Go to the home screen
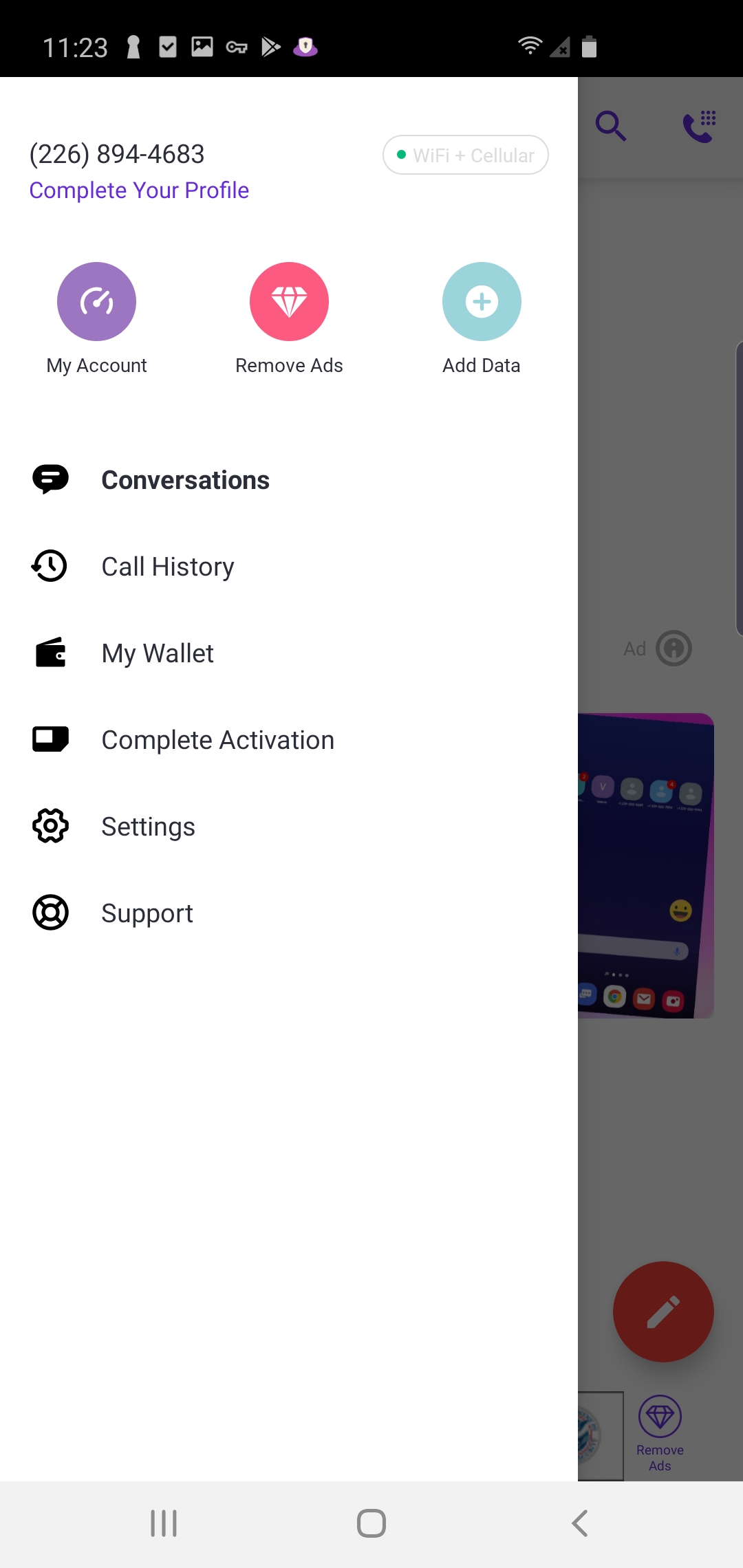 pyautogui.click(x=371, y=1523)
